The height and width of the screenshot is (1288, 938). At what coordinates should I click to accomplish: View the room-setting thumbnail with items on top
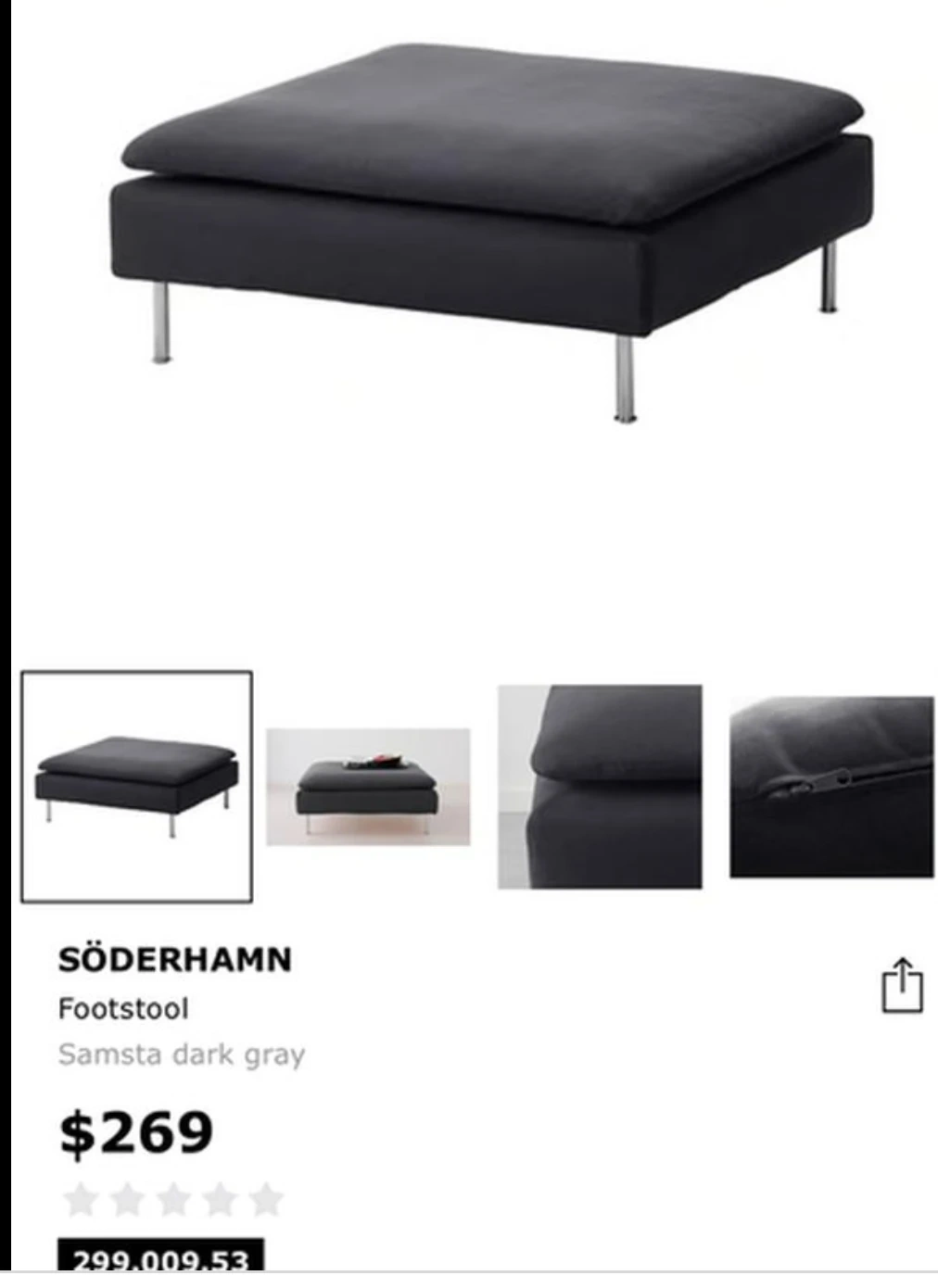tap(368, 787)
